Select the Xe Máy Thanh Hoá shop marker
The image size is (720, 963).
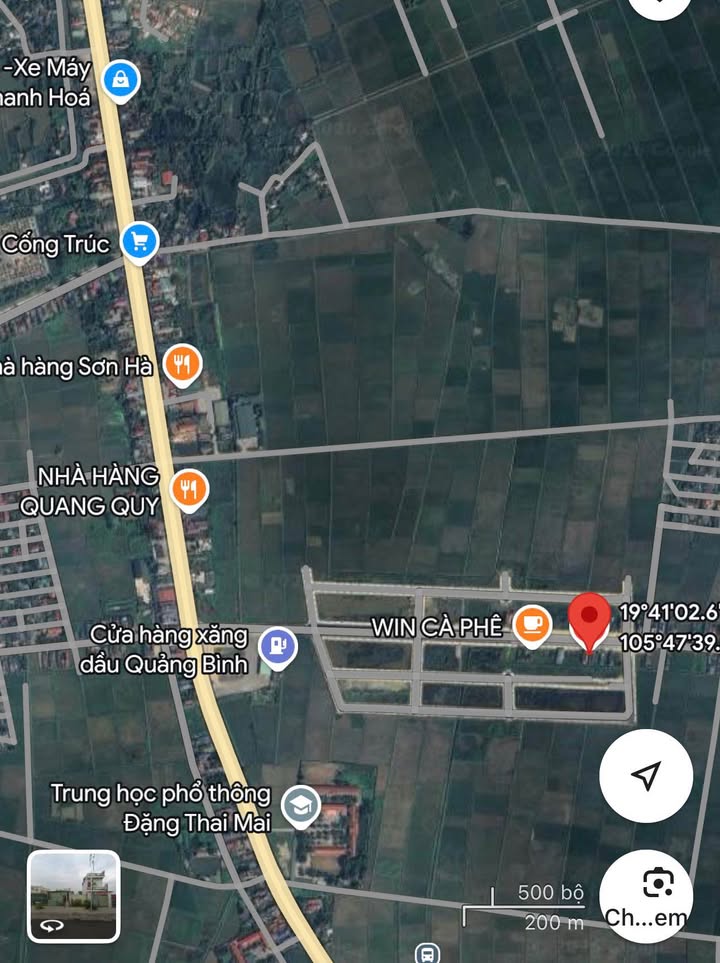point(121,81)
